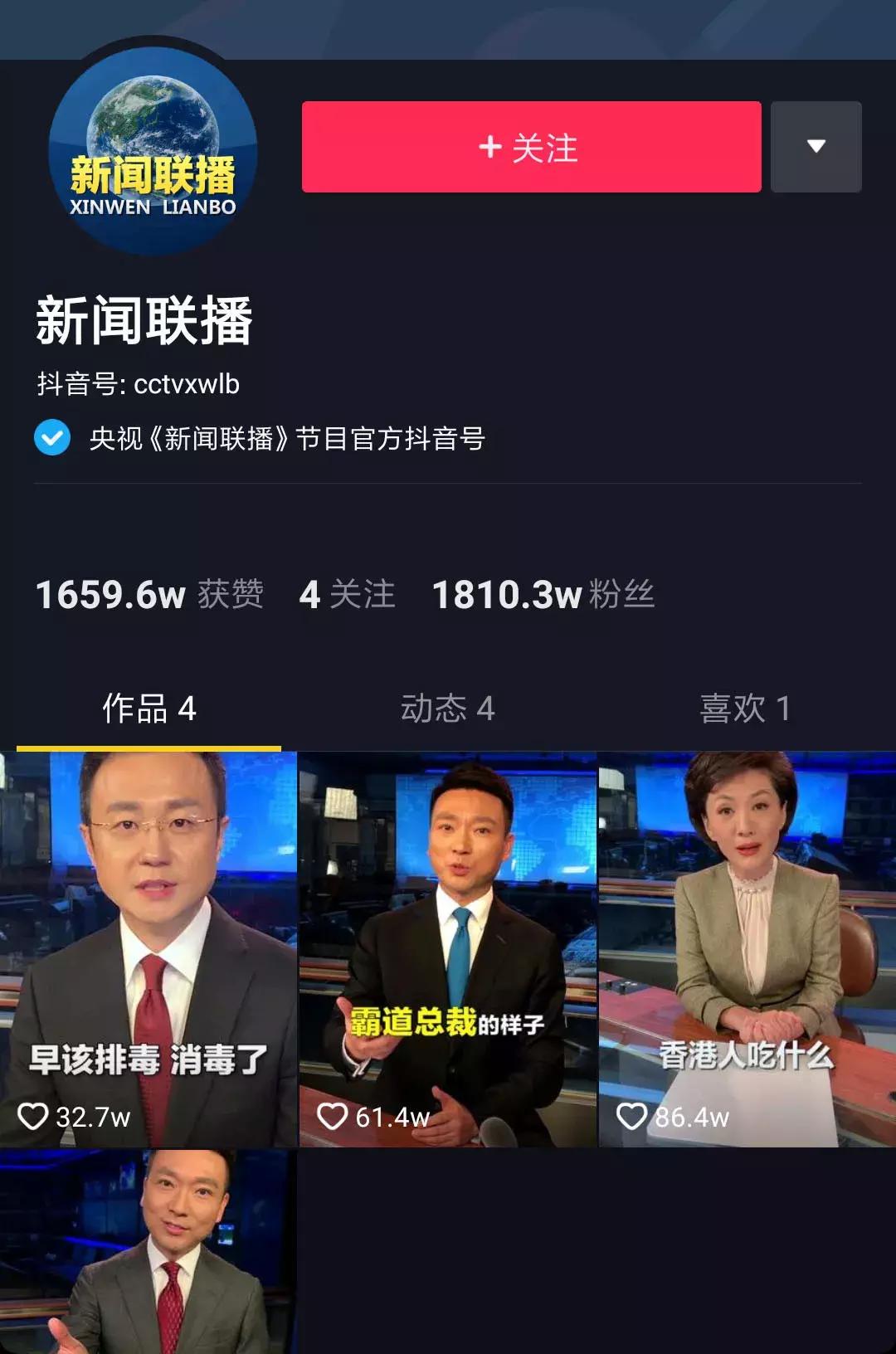This screenshot has width=896, height=1354.
Task: Click the heart icon on 香港人吃什么 video
Action: pos(632,1117)
